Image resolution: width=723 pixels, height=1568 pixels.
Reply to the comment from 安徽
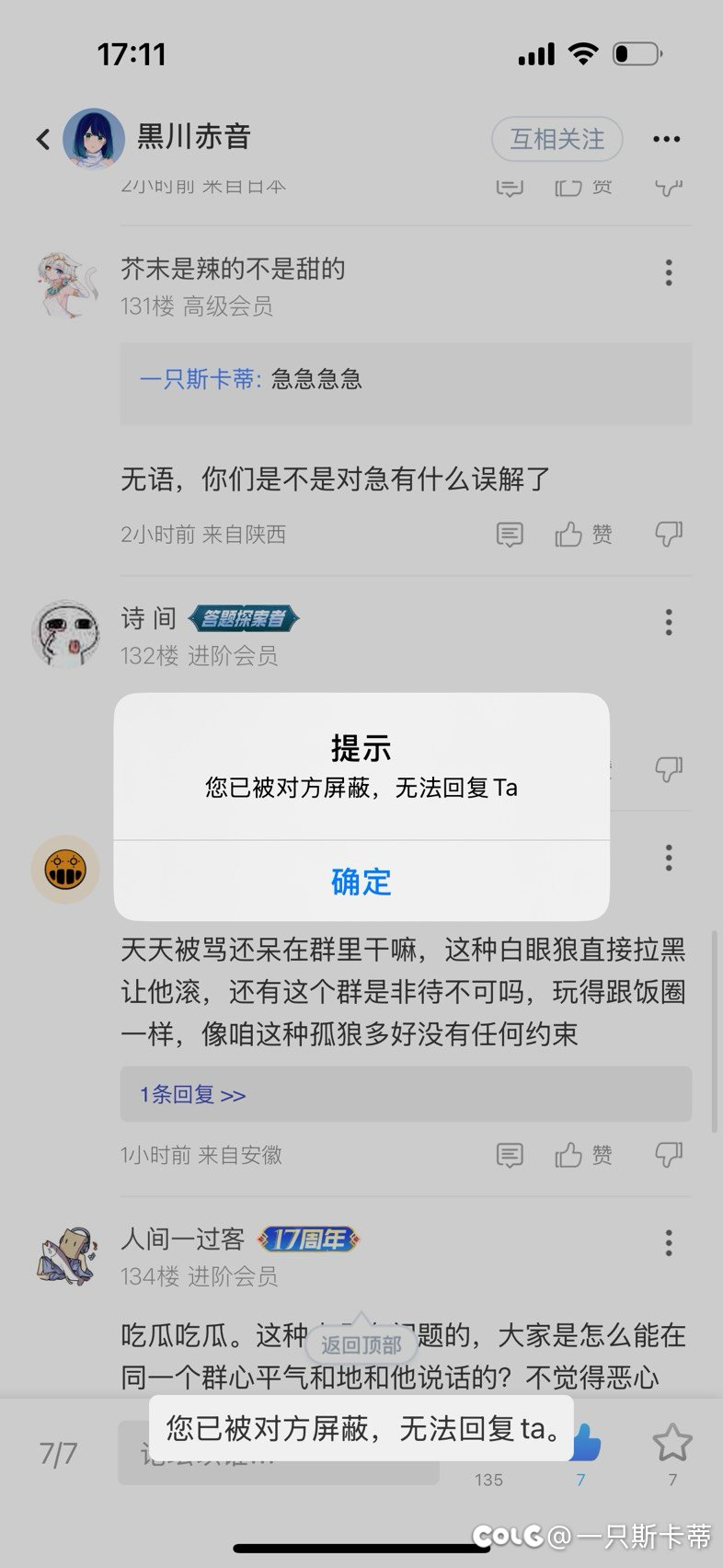point(510,1155)
